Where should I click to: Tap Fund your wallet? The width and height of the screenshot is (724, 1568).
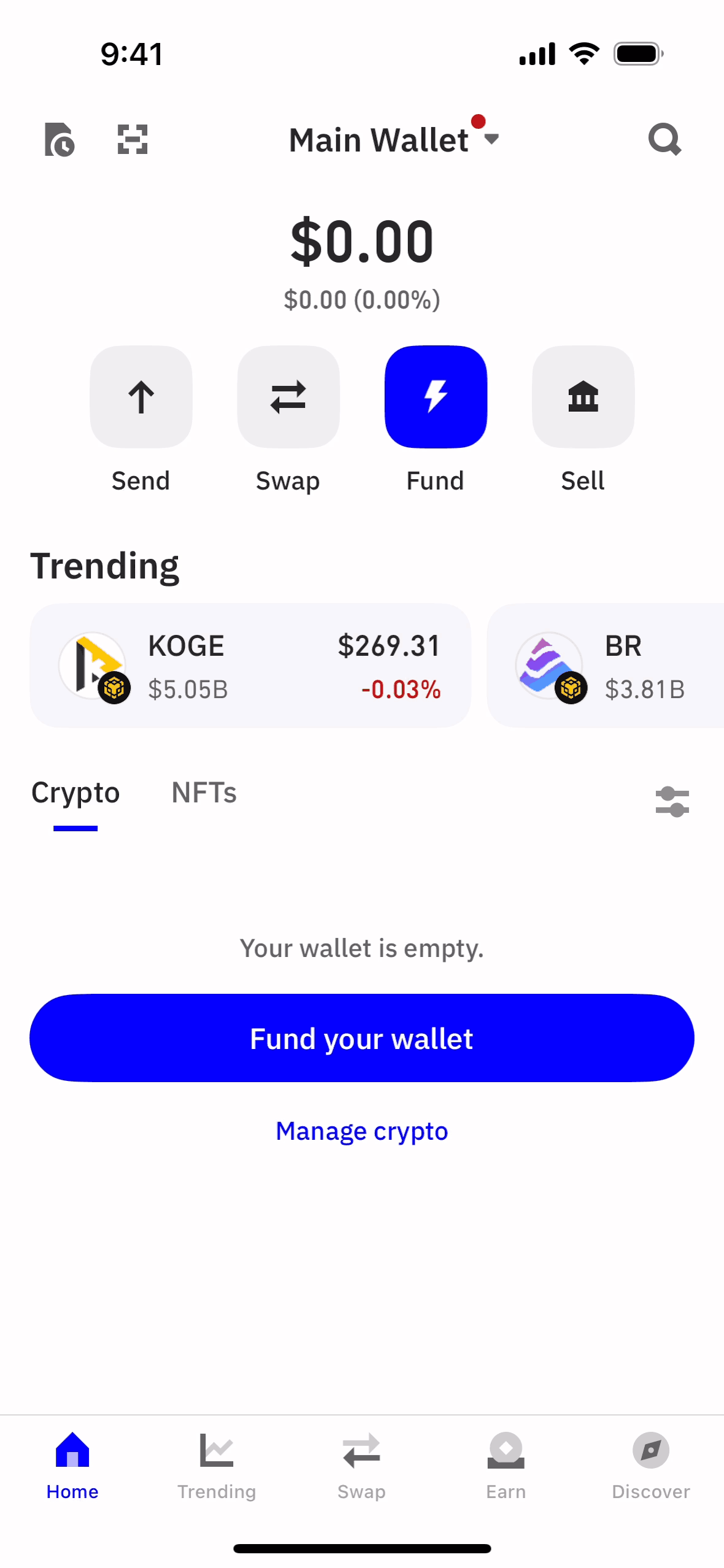pos(362,1038)
